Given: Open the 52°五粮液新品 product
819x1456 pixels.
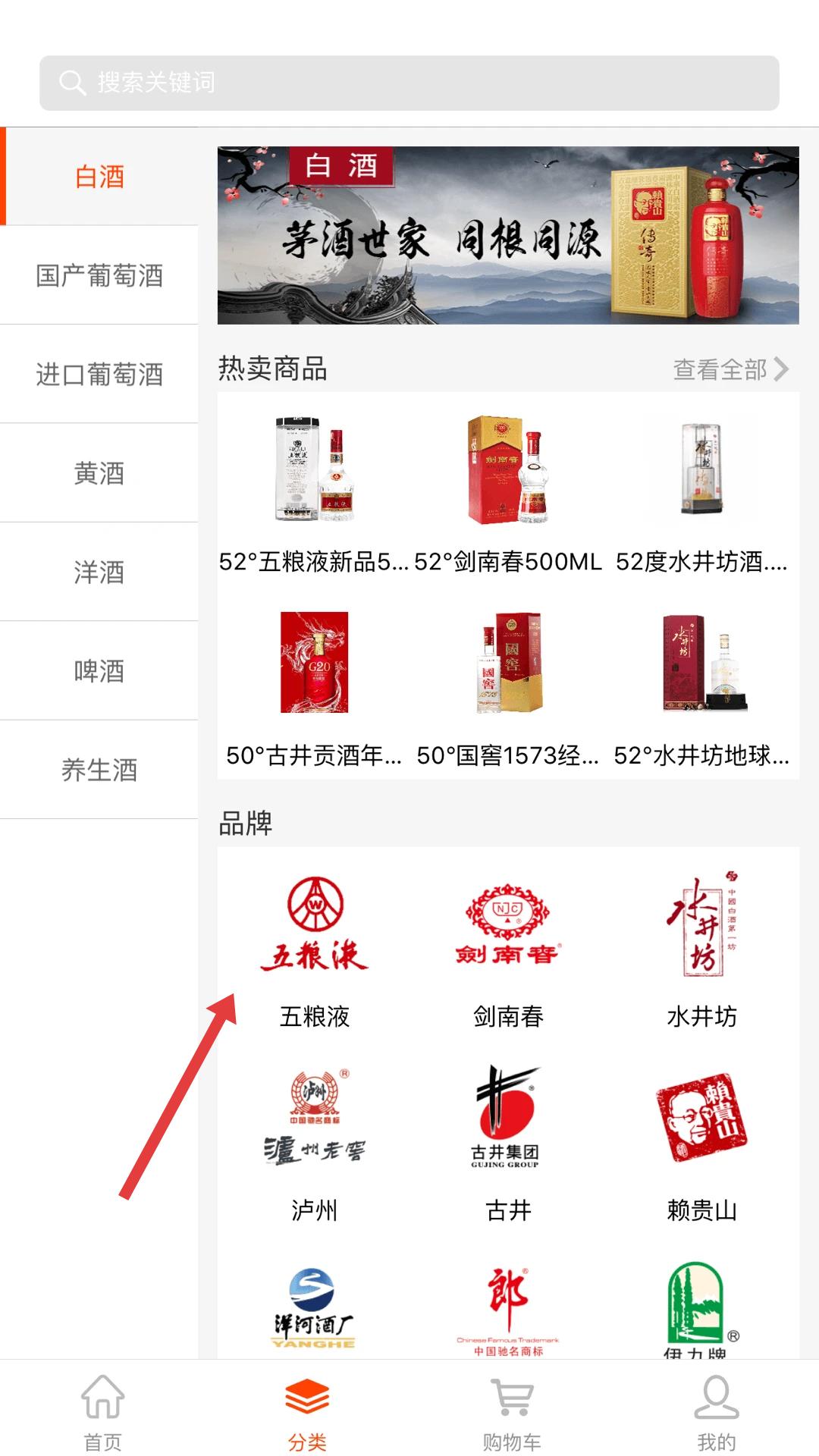Looking at the screenshot, I should (314, 493).
